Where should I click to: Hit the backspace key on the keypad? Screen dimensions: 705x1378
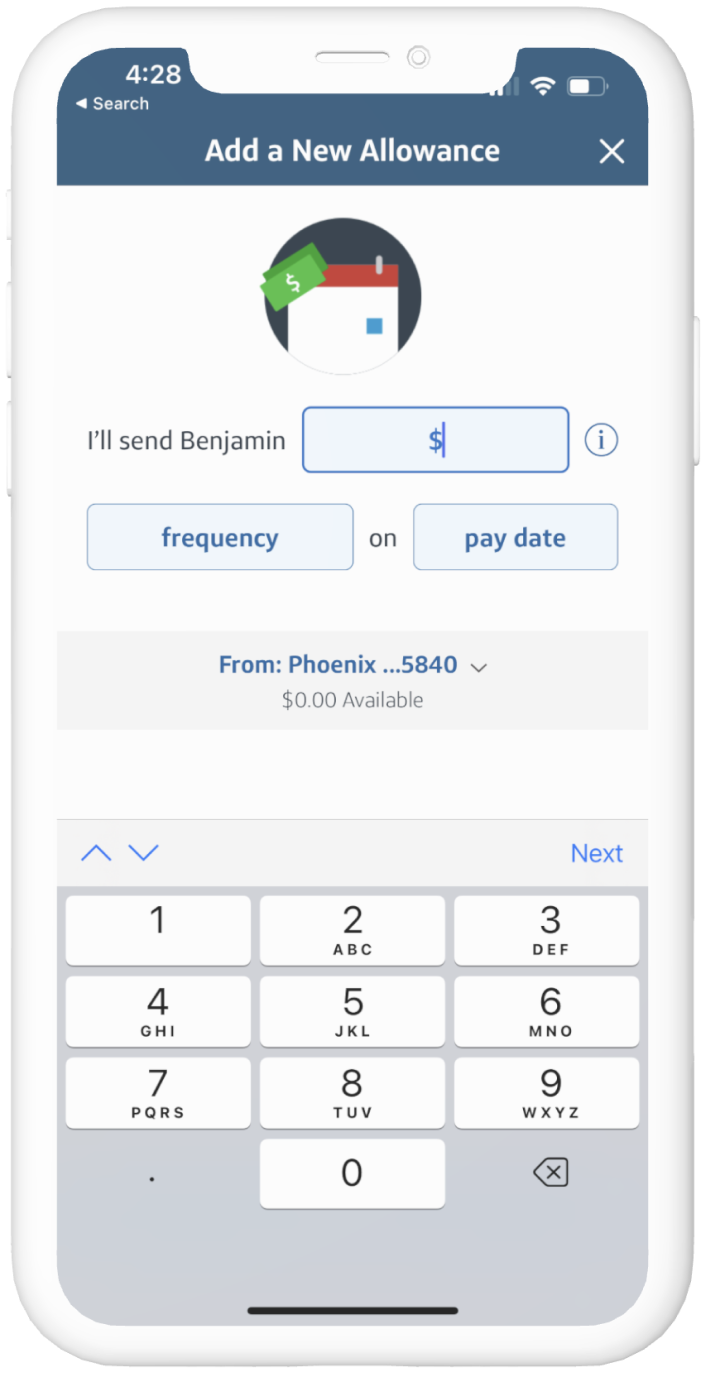coord(550,1173)
